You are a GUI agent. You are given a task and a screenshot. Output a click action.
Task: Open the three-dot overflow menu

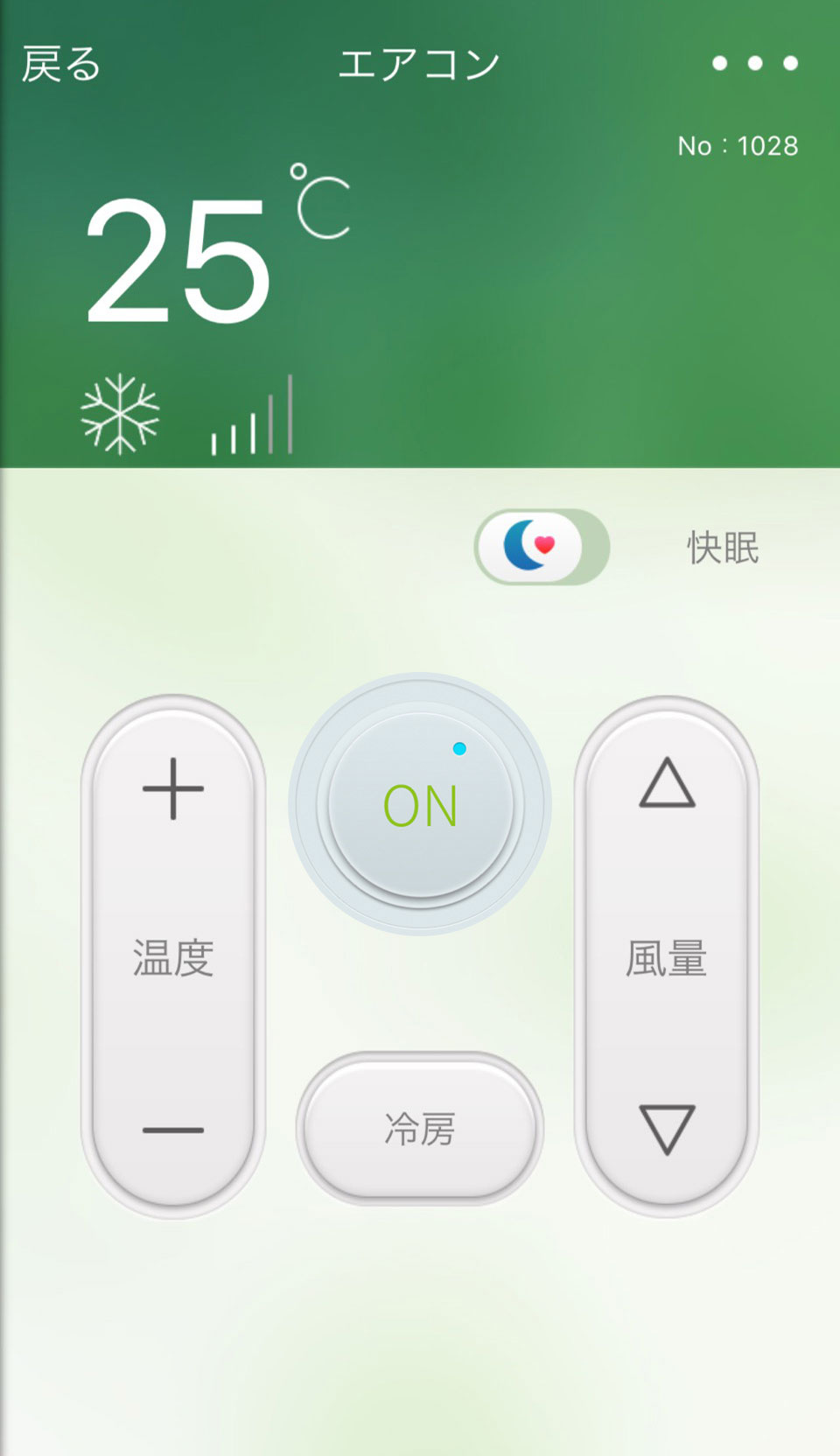(754, 63)
